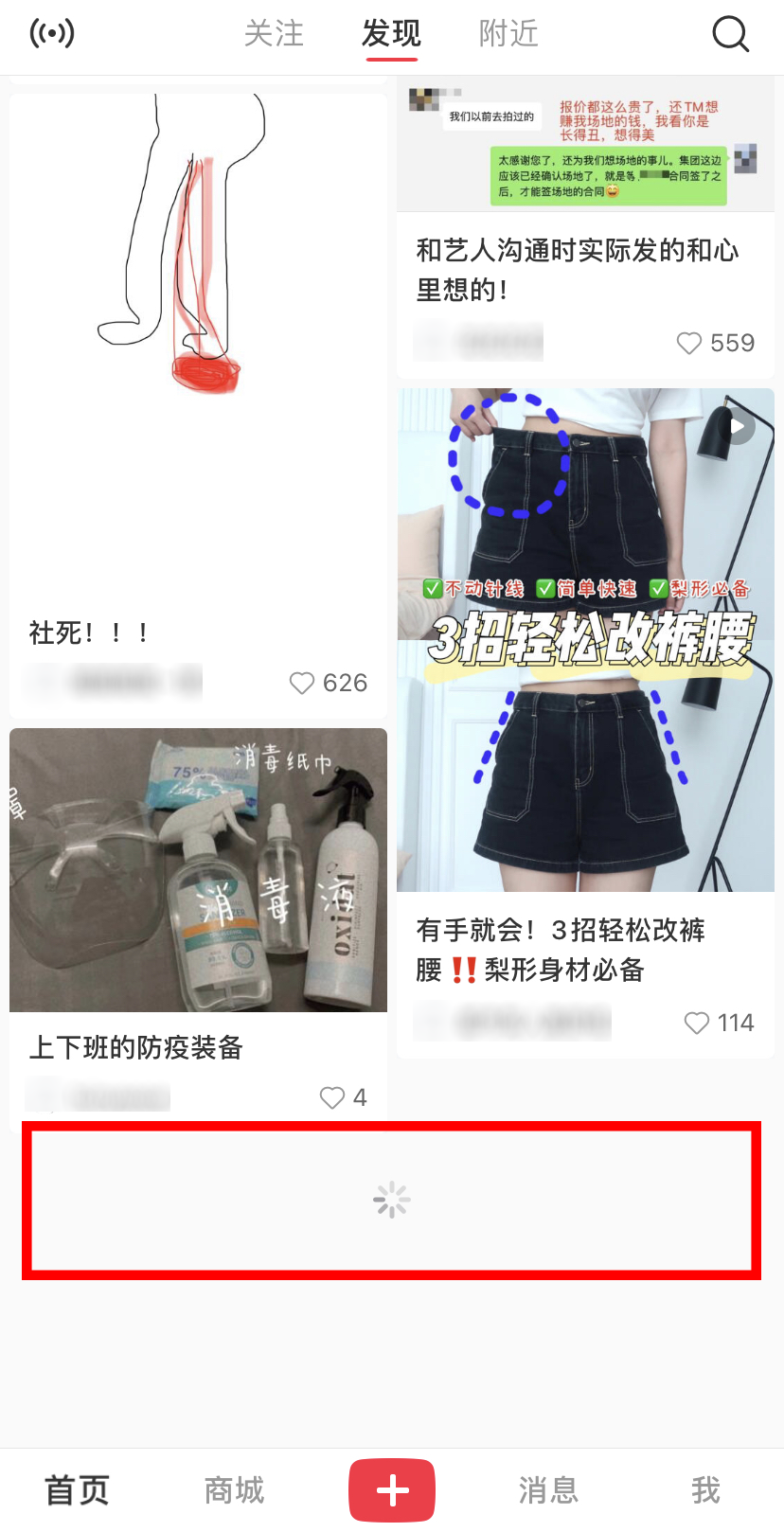The width and height of the screenshot is (784, 1532).
Task: Open the search icon
Action: click(x=730, y=34)
